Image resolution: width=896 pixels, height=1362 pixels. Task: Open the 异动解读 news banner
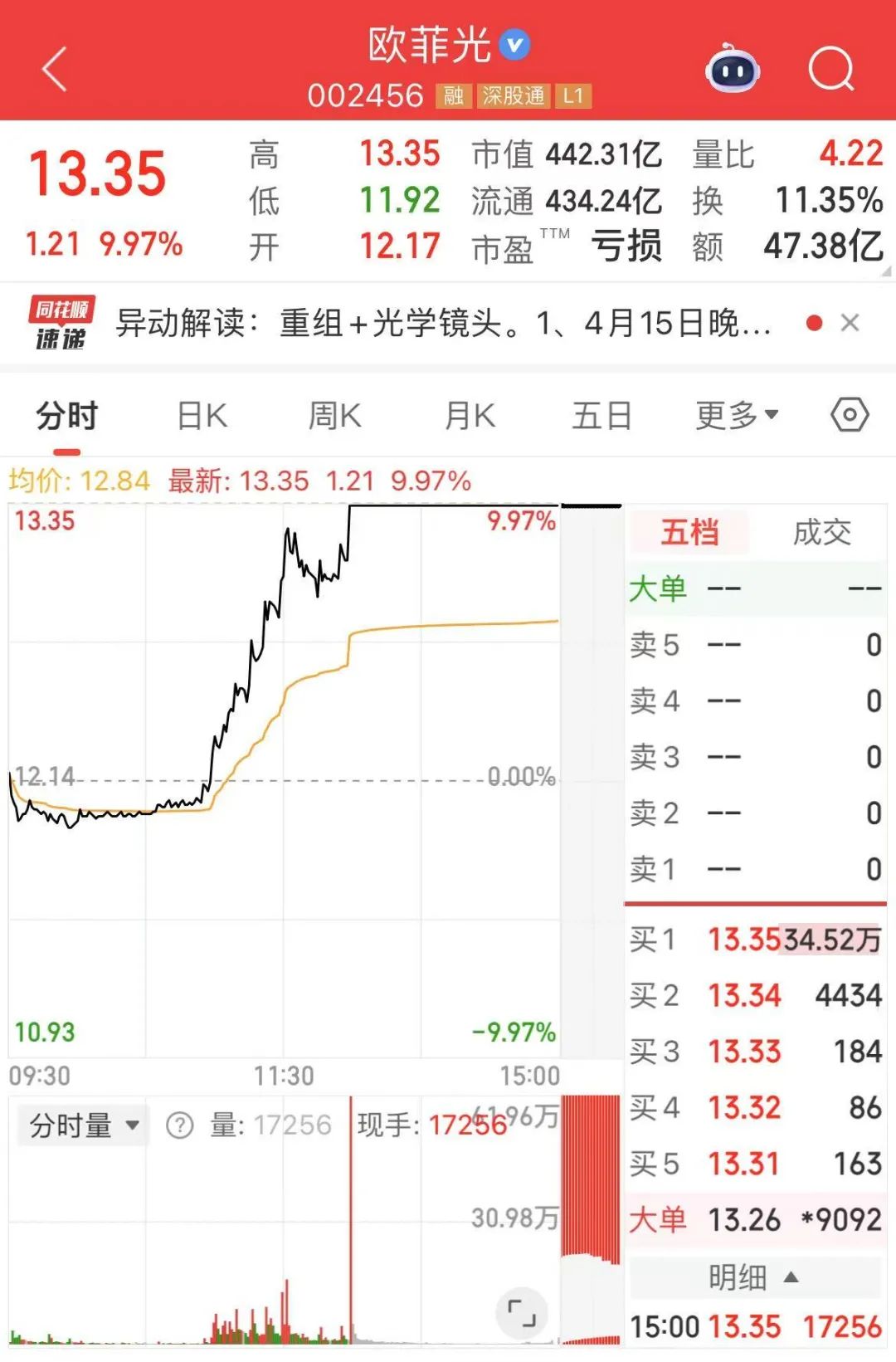[x=442, y=324]
